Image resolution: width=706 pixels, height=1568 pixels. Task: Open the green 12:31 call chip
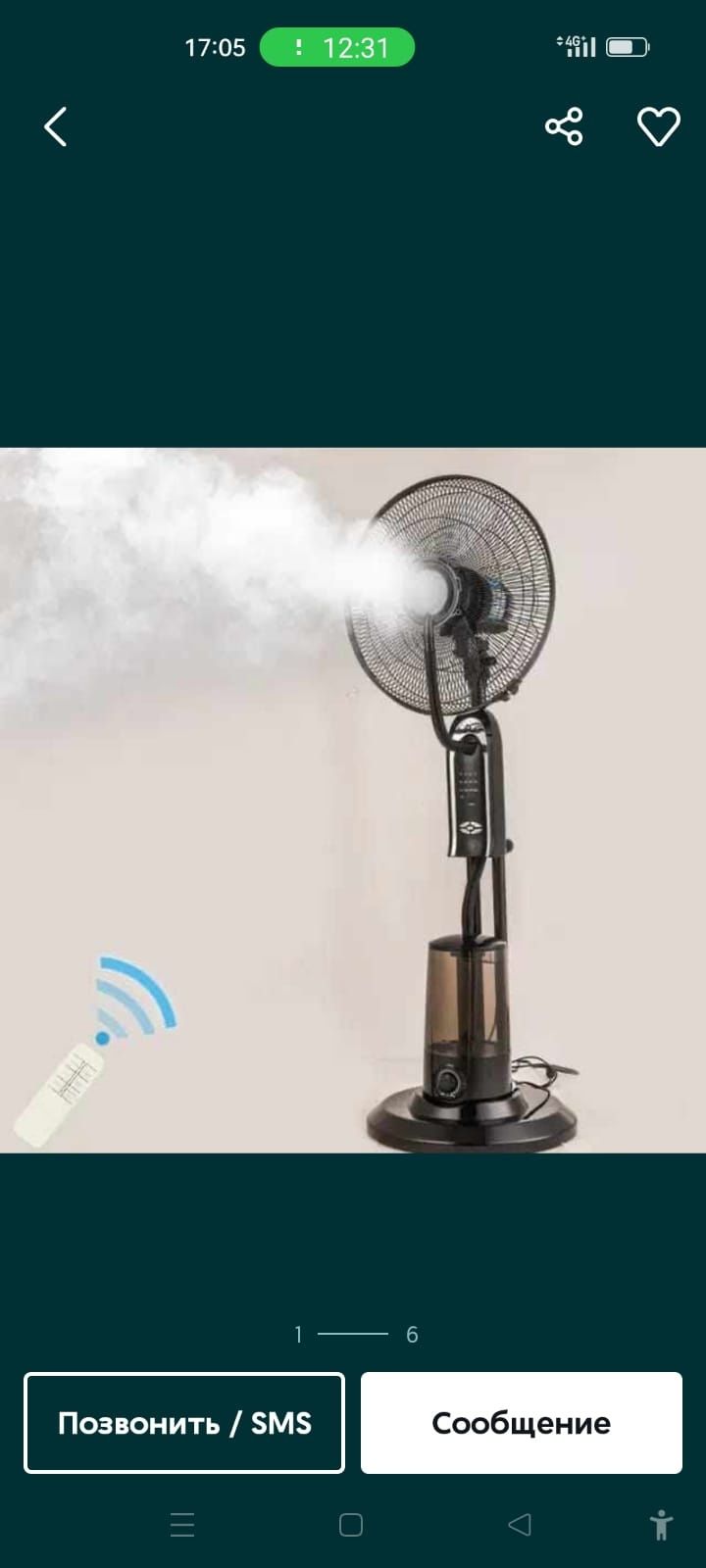[337, 47]
